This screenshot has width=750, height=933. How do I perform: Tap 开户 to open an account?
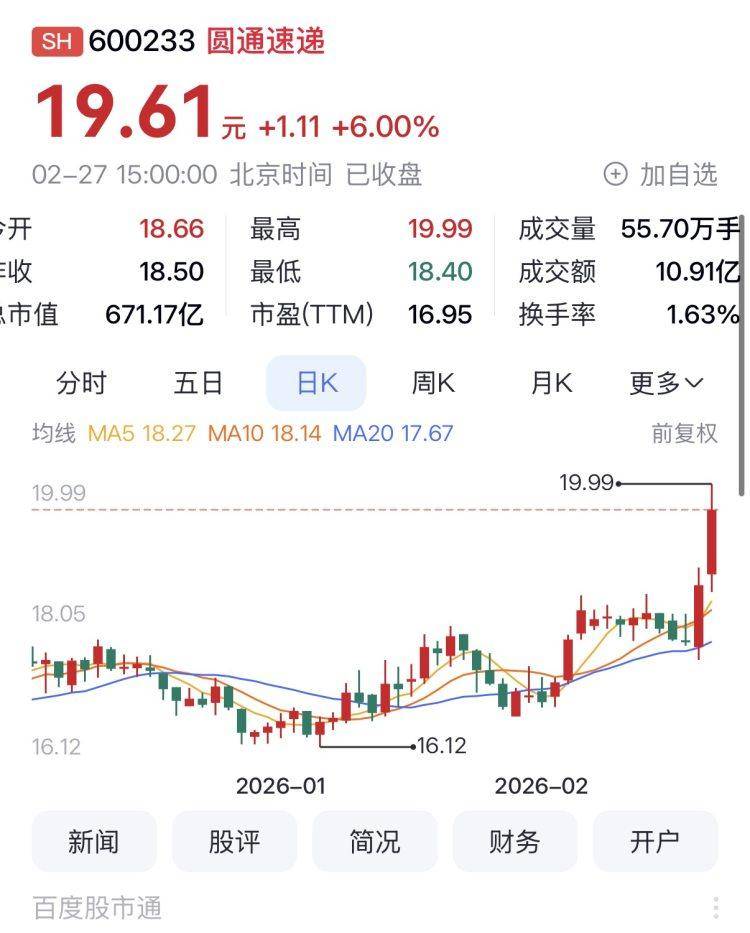655,841
